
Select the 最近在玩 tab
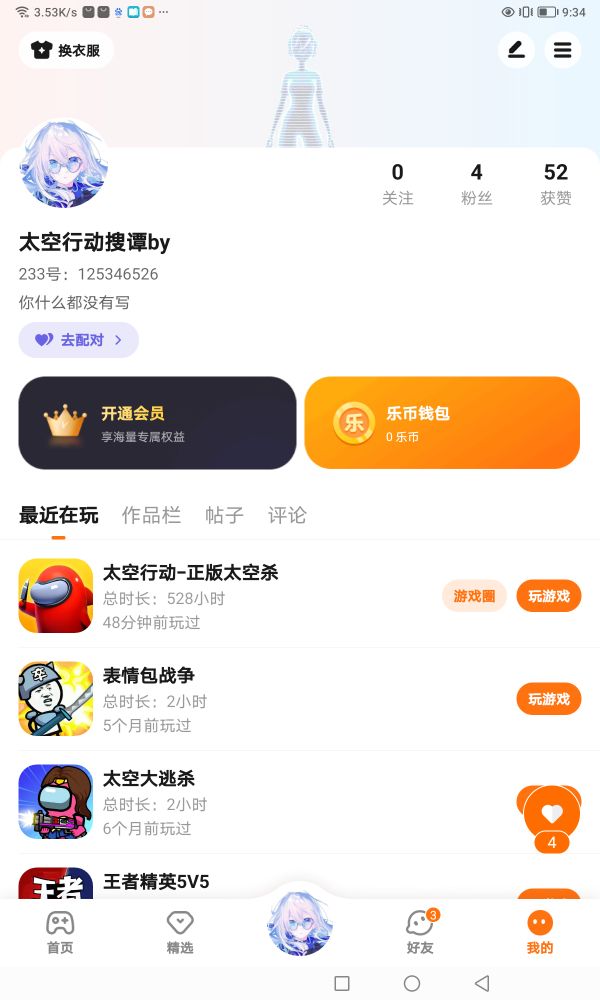coord(58,515)
